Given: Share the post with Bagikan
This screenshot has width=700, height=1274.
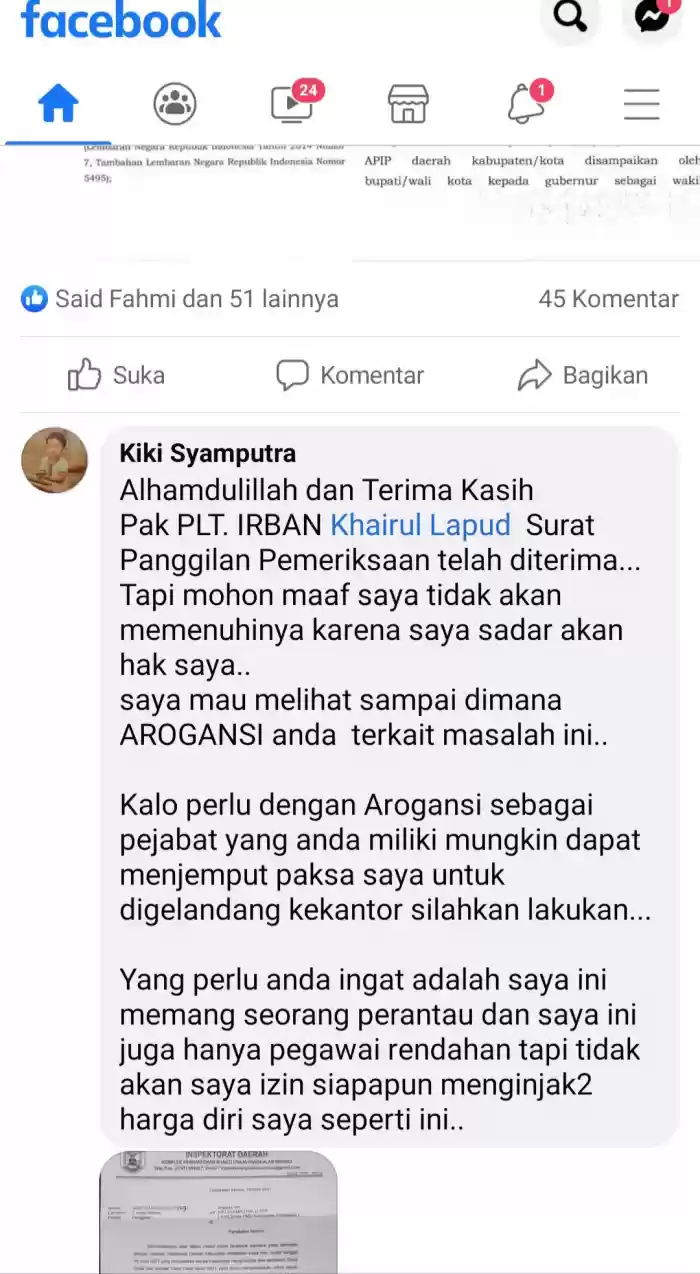Looking at the screenshot, I should 583,375.
